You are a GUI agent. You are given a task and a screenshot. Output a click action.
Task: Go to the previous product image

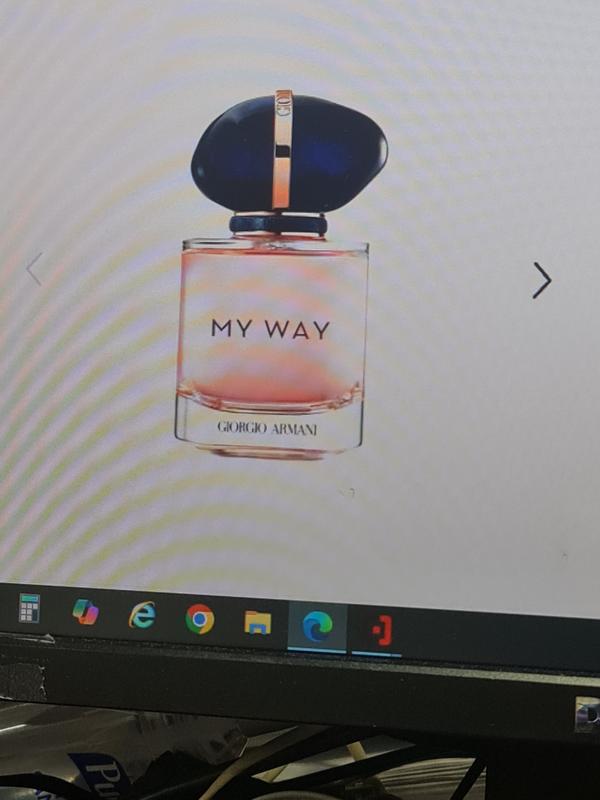(35, 268)
